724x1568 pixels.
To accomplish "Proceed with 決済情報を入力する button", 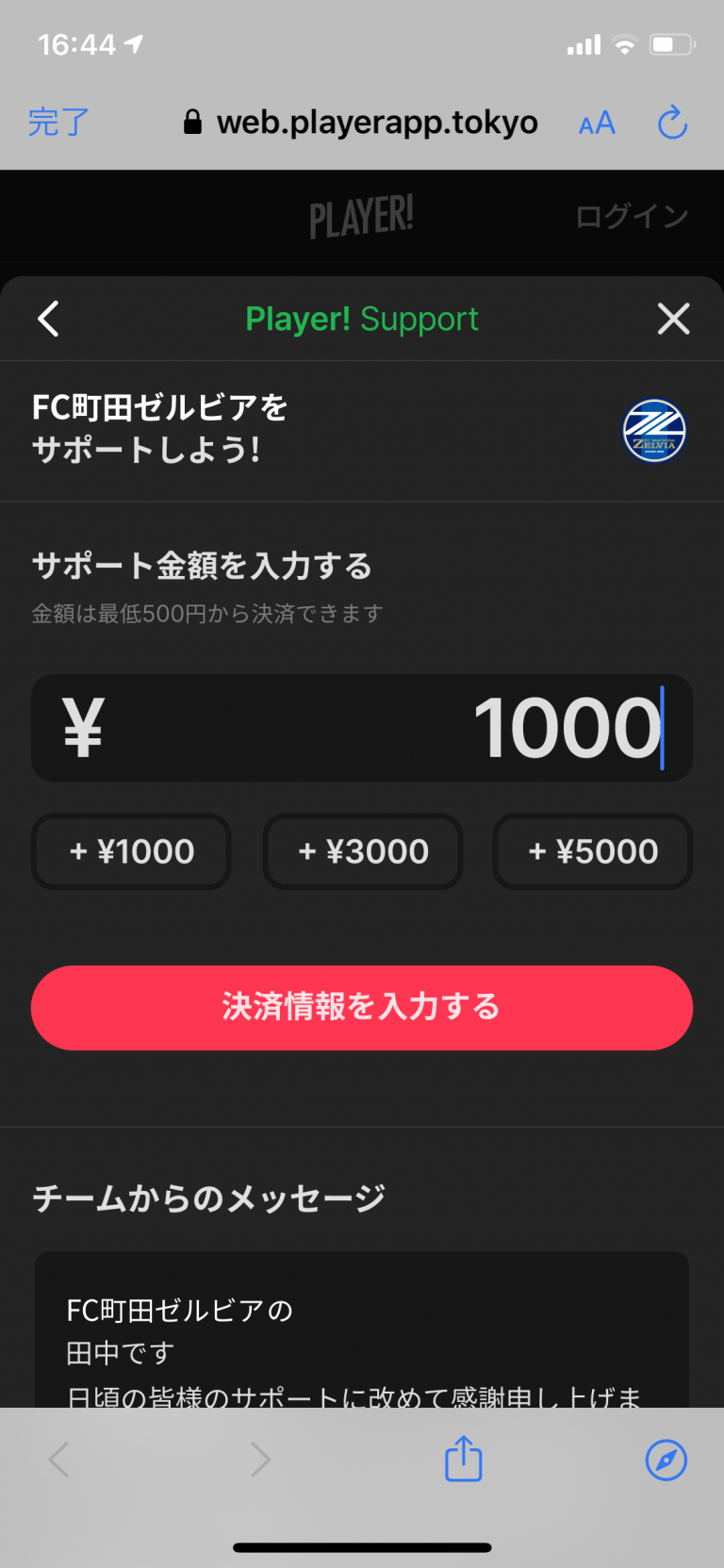I will click(362, 1007).
